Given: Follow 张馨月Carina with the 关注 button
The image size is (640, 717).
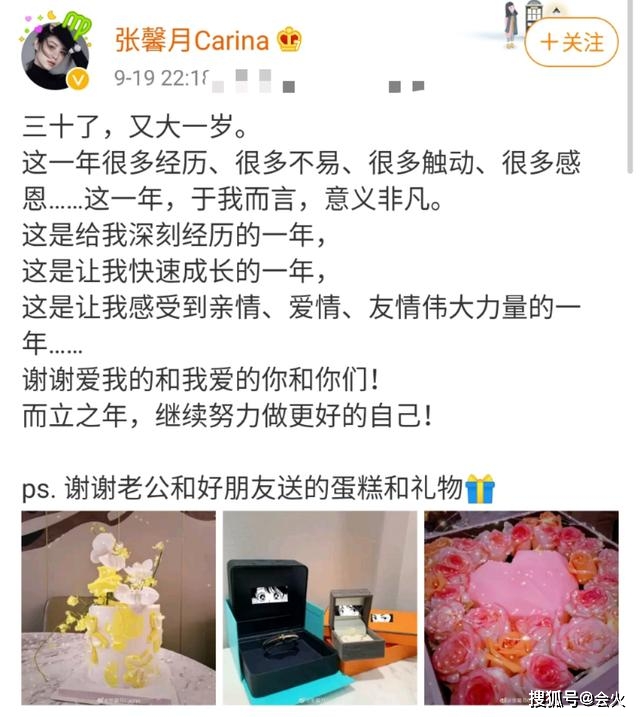Looking at the screenshot, I should click(572, 42).
